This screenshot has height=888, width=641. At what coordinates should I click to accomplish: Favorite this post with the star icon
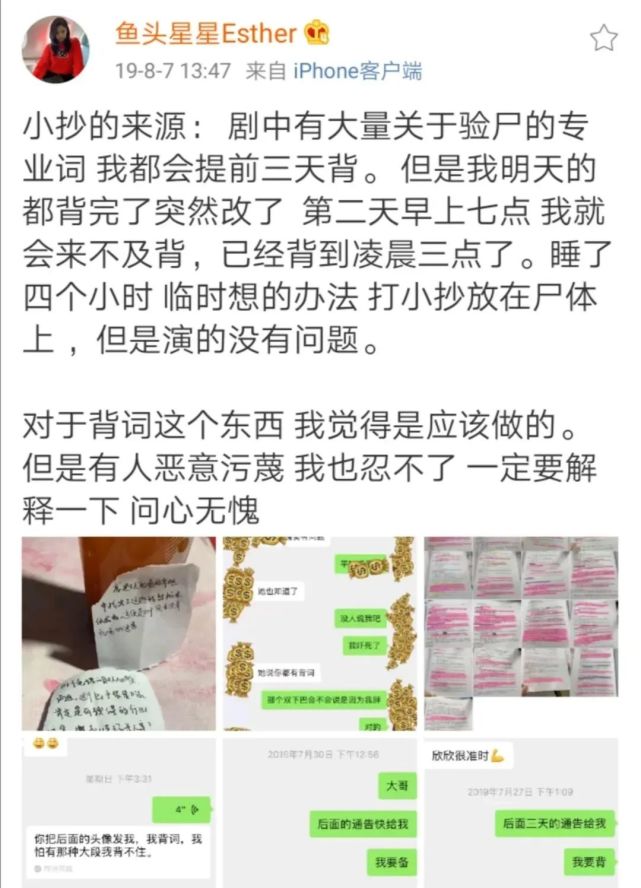point(603,39)
